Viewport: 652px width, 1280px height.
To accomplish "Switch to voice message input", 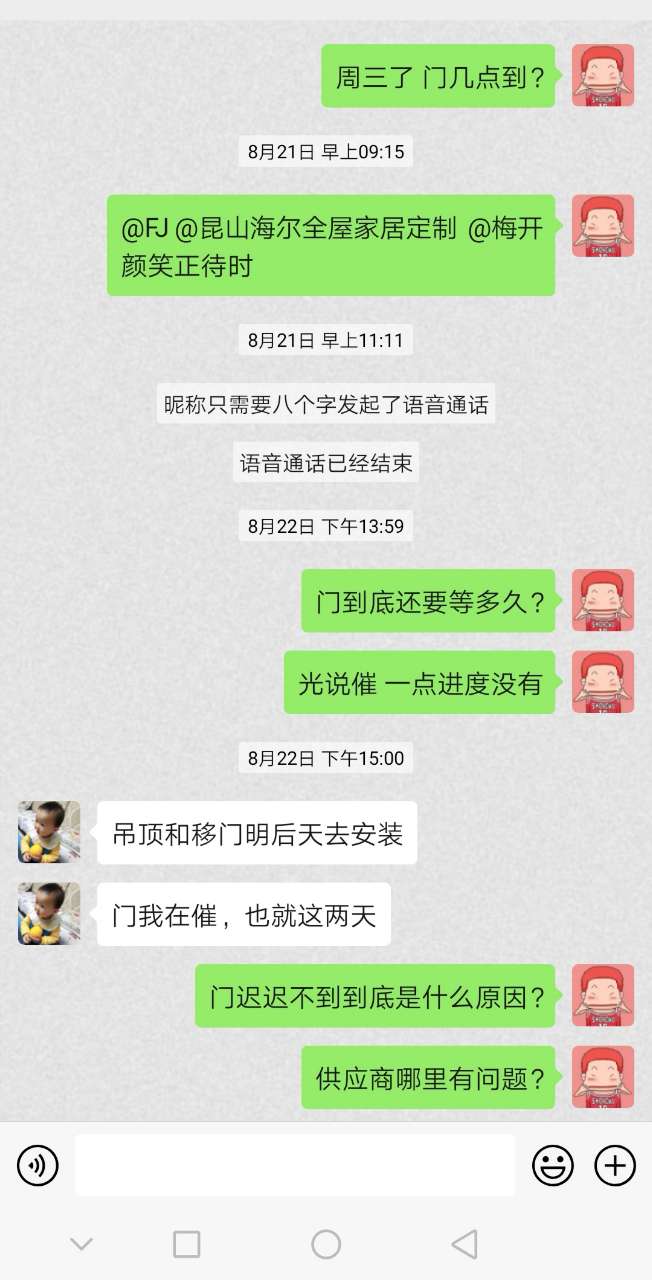I will click(x=38, y=1165).
